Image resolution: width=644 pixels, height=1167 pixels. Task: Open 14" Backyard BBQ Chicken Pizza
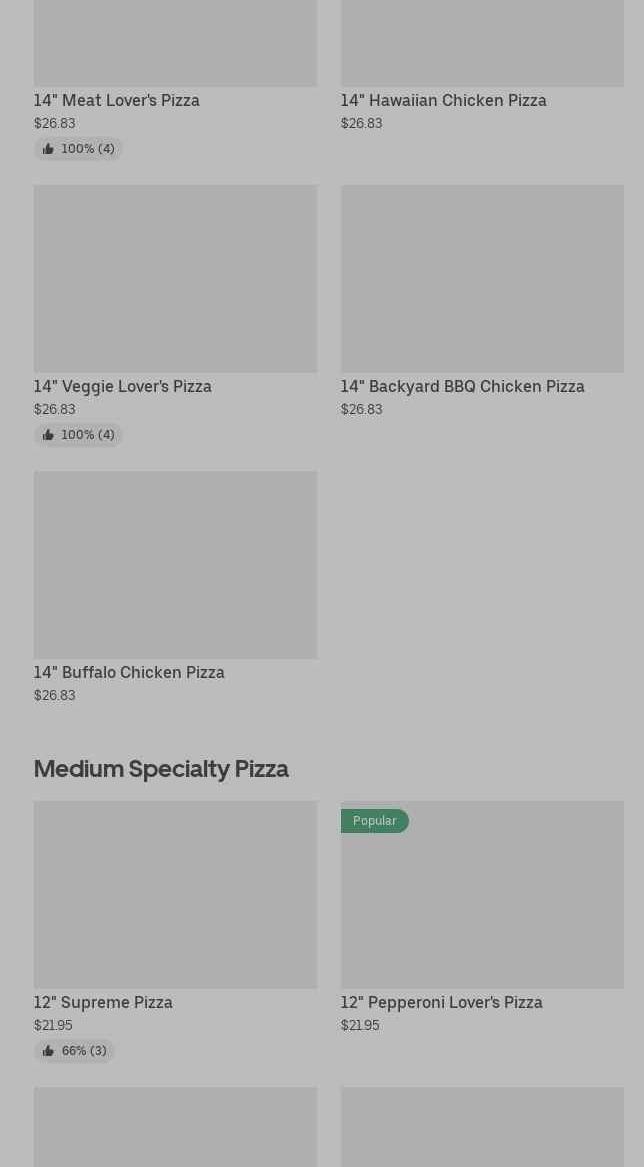pos(482,301)
